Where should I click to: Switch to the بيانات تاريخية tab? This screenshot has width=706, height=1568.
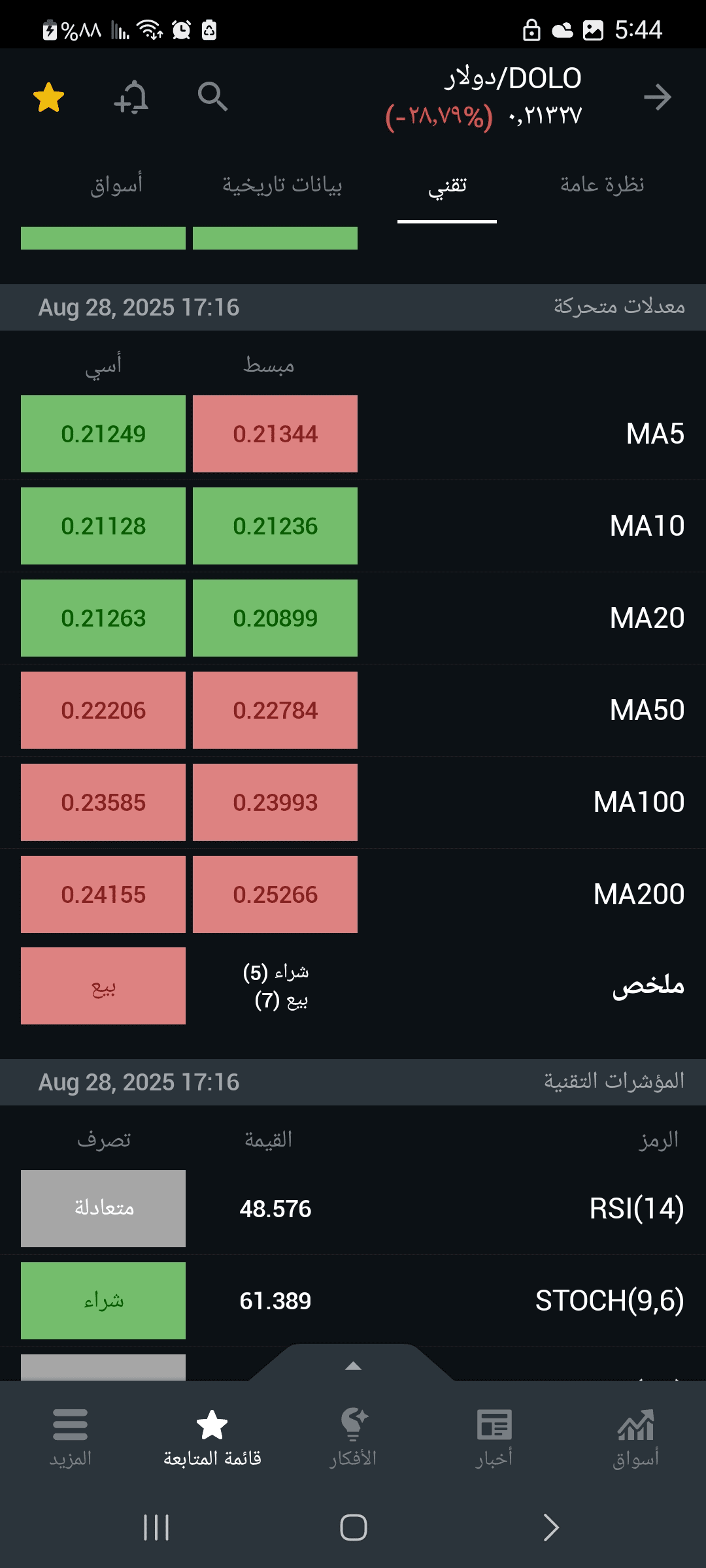282,185
